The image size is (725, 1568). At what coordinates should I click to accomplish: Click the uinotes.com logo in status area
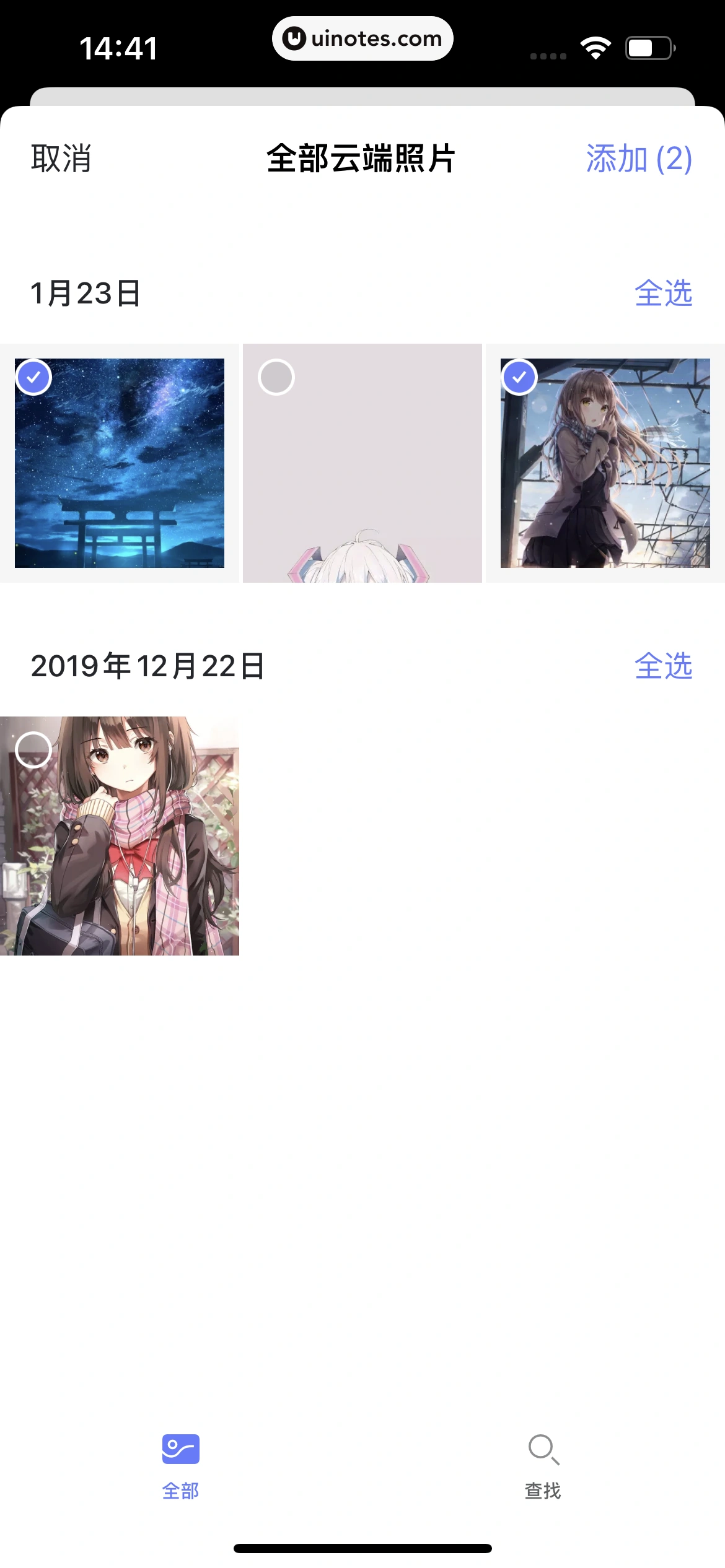tap(362, 38)
